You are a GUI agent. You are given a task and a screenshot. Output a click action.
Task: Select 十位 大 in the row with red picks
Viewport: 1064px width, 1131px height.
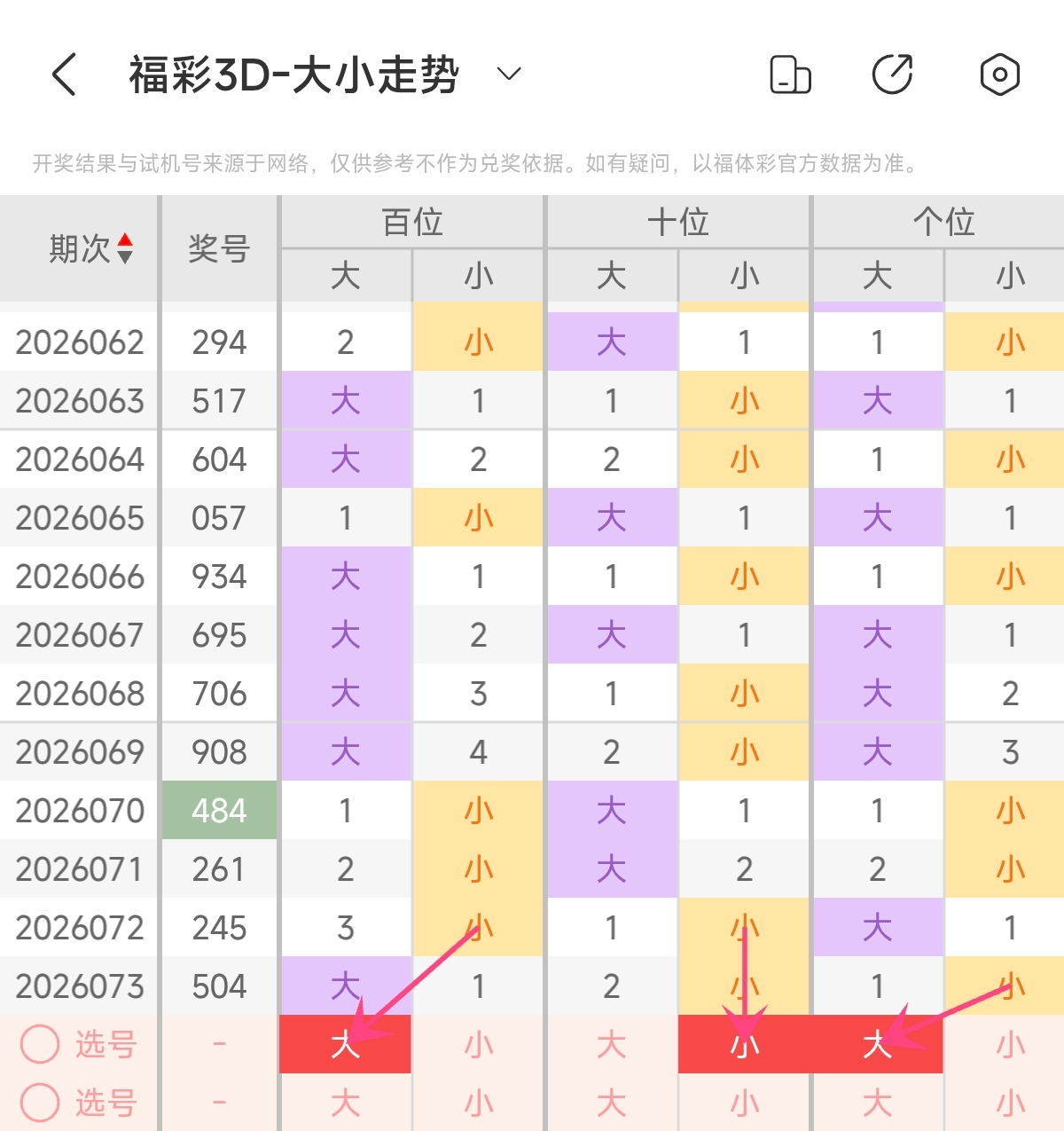point(611,1044)
